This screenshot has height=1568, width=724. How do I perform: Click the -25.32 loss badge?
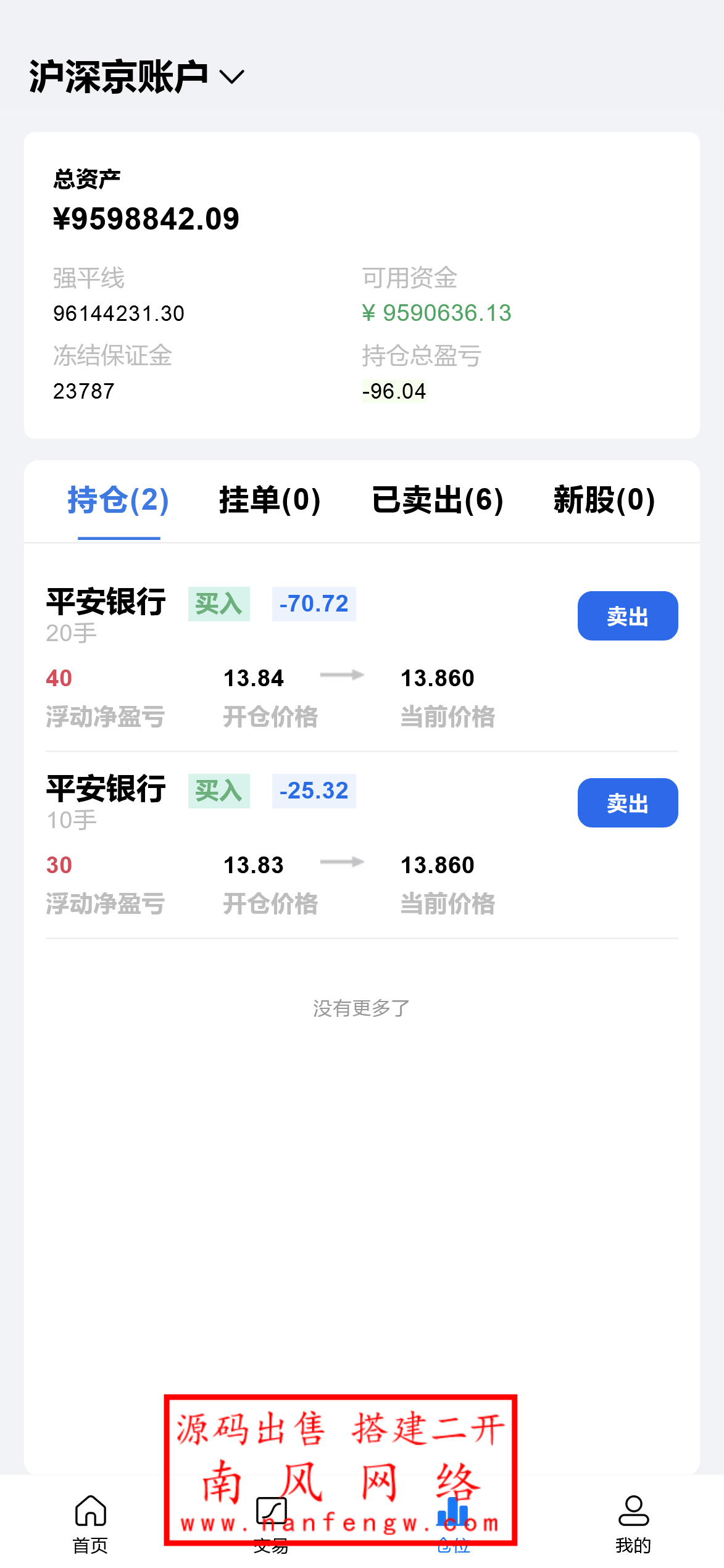[314, 791]
